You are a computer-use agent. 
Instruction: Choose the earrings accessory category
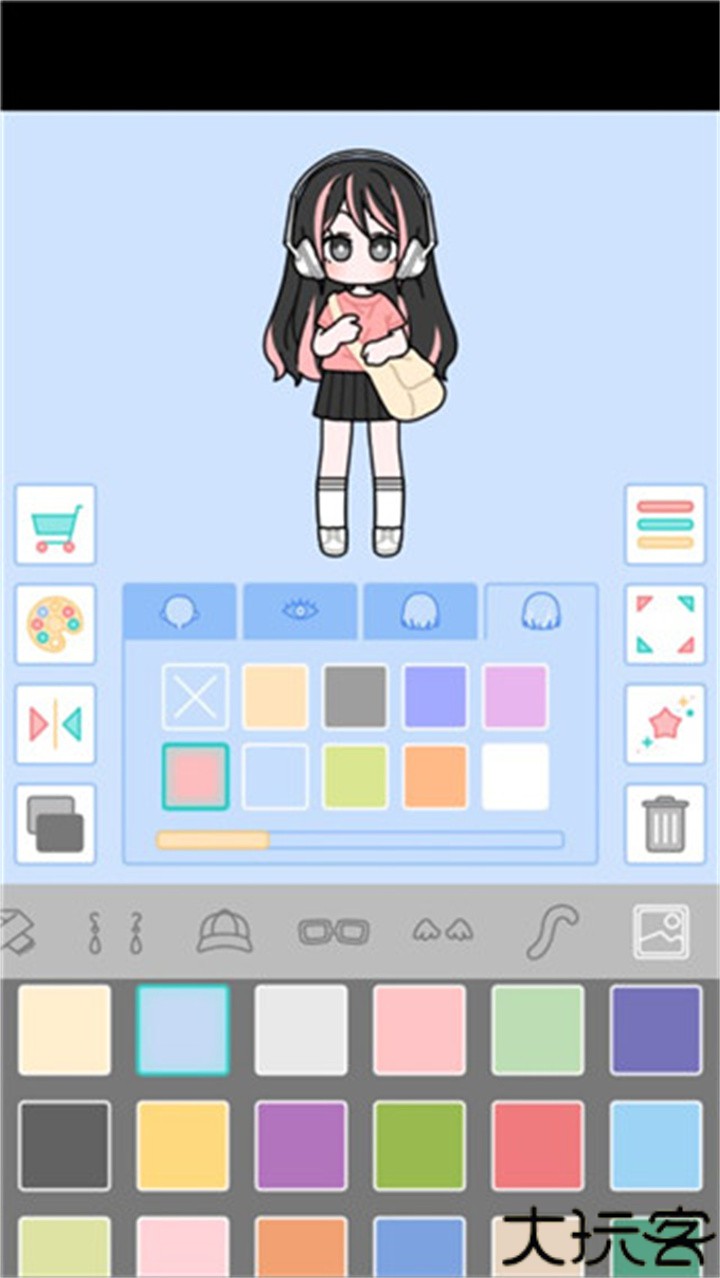coord(115,932)
